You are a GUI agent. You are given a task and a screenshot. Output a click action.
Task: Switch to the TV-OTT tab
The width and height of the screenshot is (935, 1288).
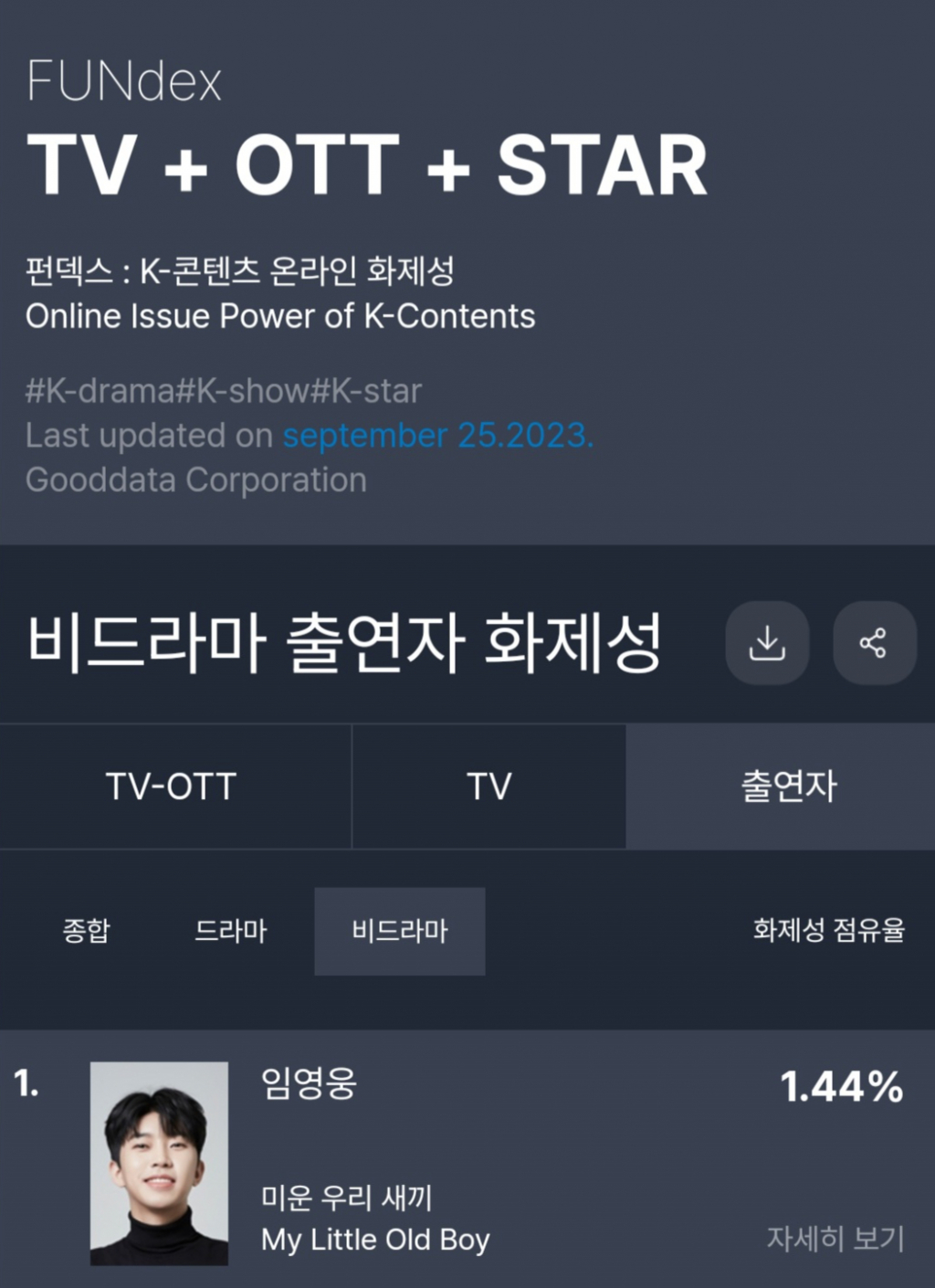click(172, 787)
